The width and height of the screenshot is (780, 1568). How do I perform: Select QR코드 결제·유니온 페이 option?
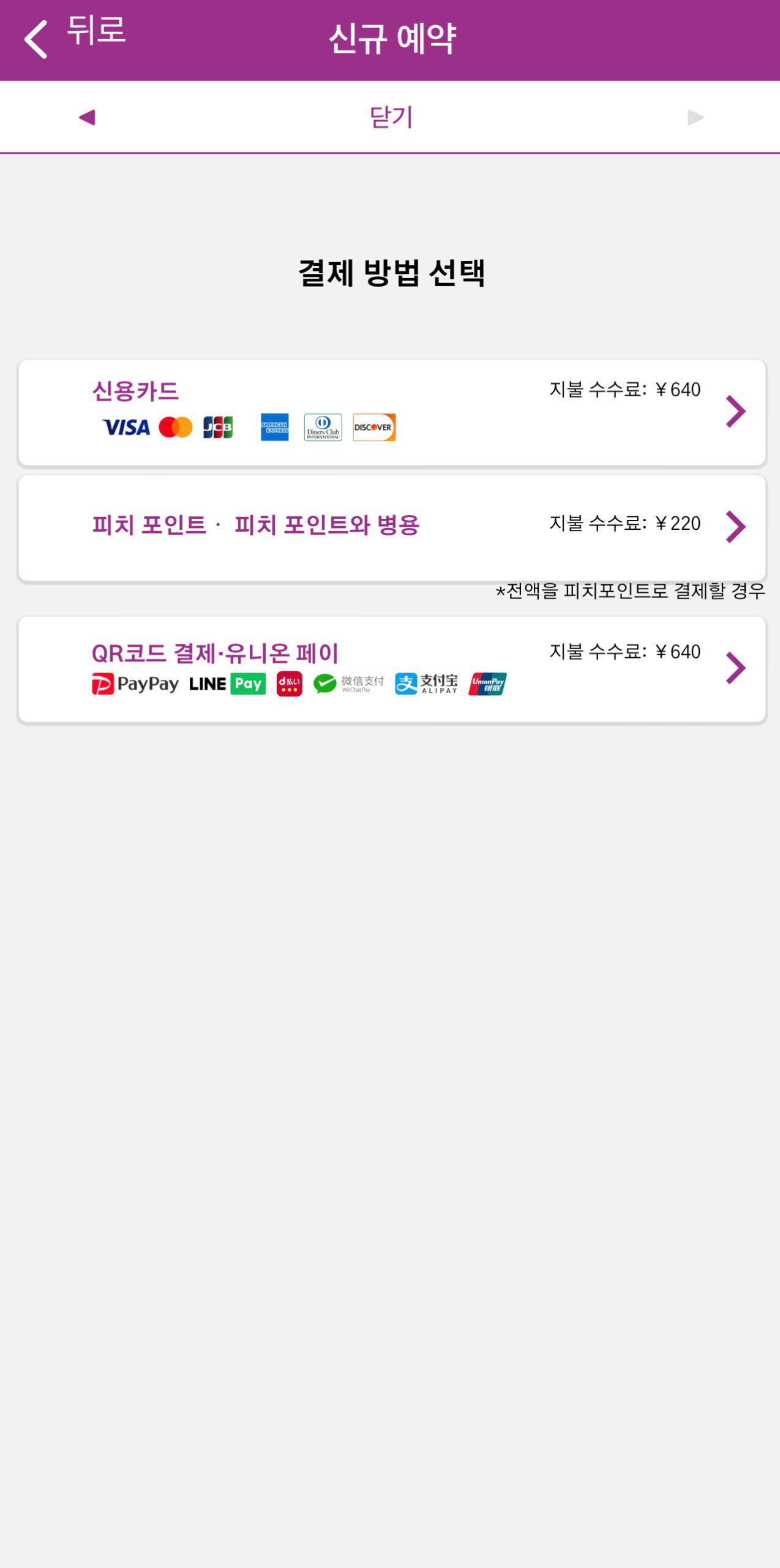point(392,669)
